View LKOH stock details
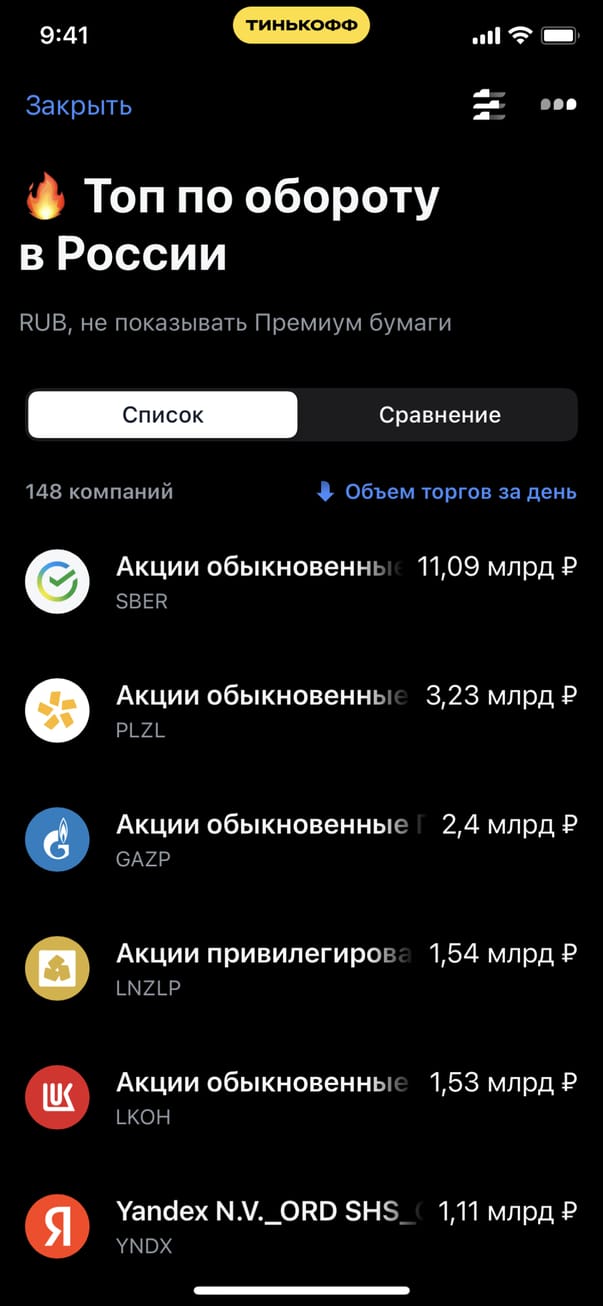The height and width of the screenshot is (1306, 603). pos(301,1098)
